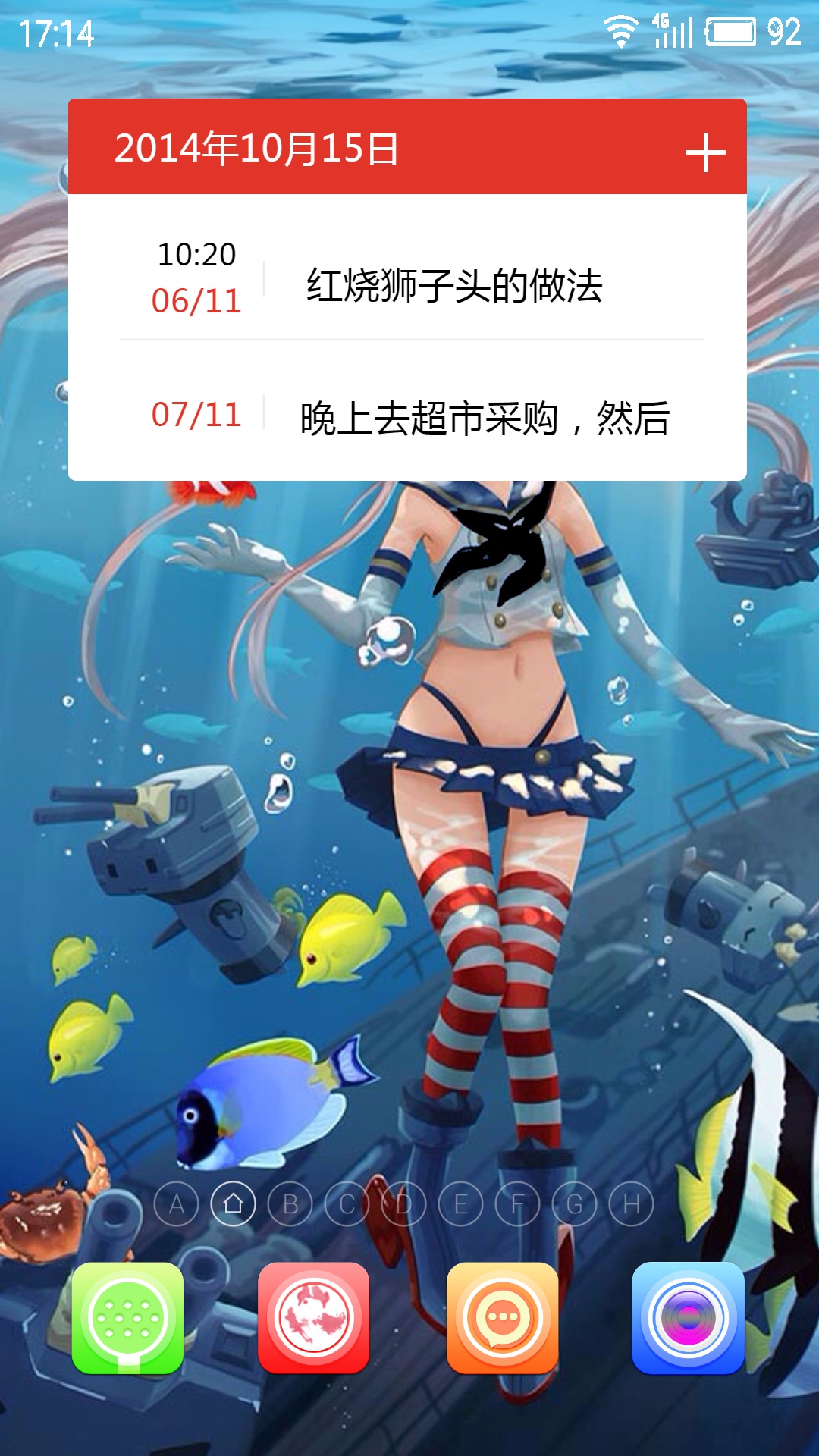
Task: Open the note 红烧狮子头的做法
Action: click(412, 278)
